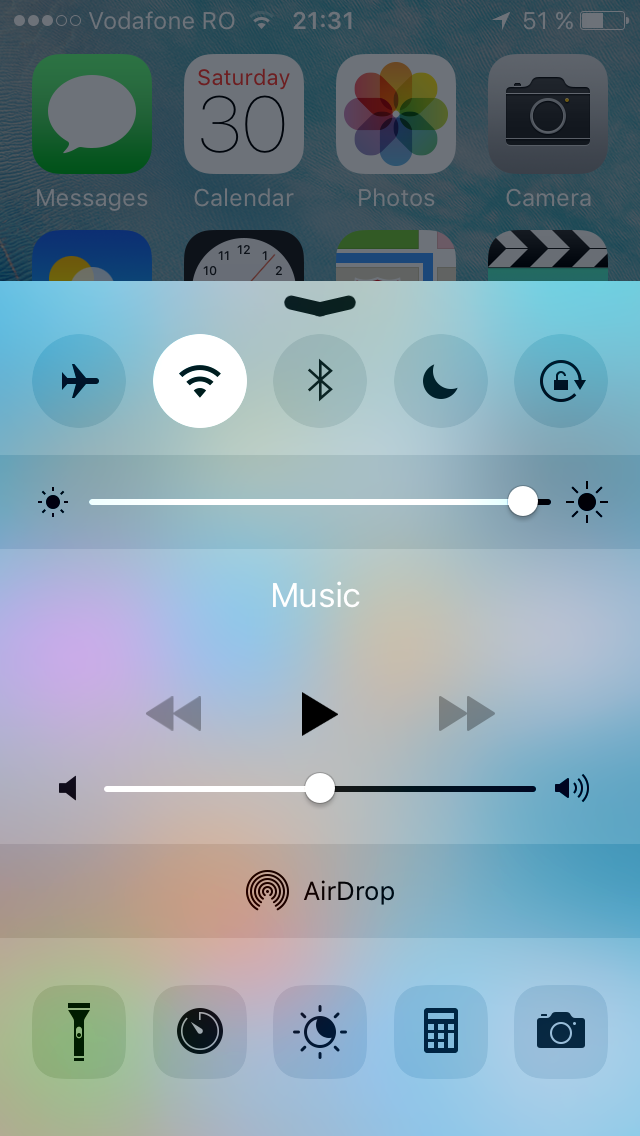The height and width of the screenshot is (1136, 640).
Task: Close Control Center with the chevron handle
Action: [x=320, y=305]
